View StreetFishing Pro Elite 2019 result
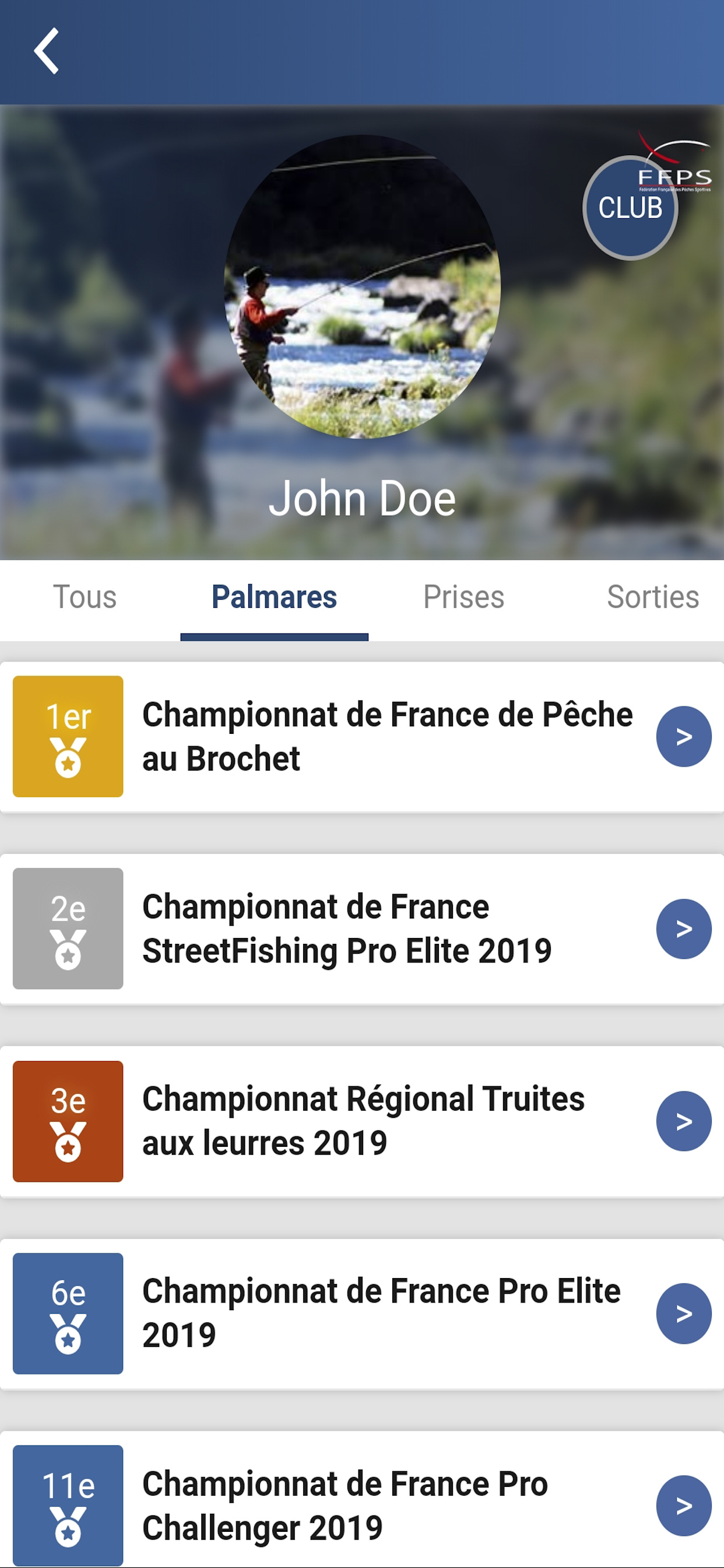Image resolution: width=724 pixels, height=1568 pixels. [x=684, y=929]
